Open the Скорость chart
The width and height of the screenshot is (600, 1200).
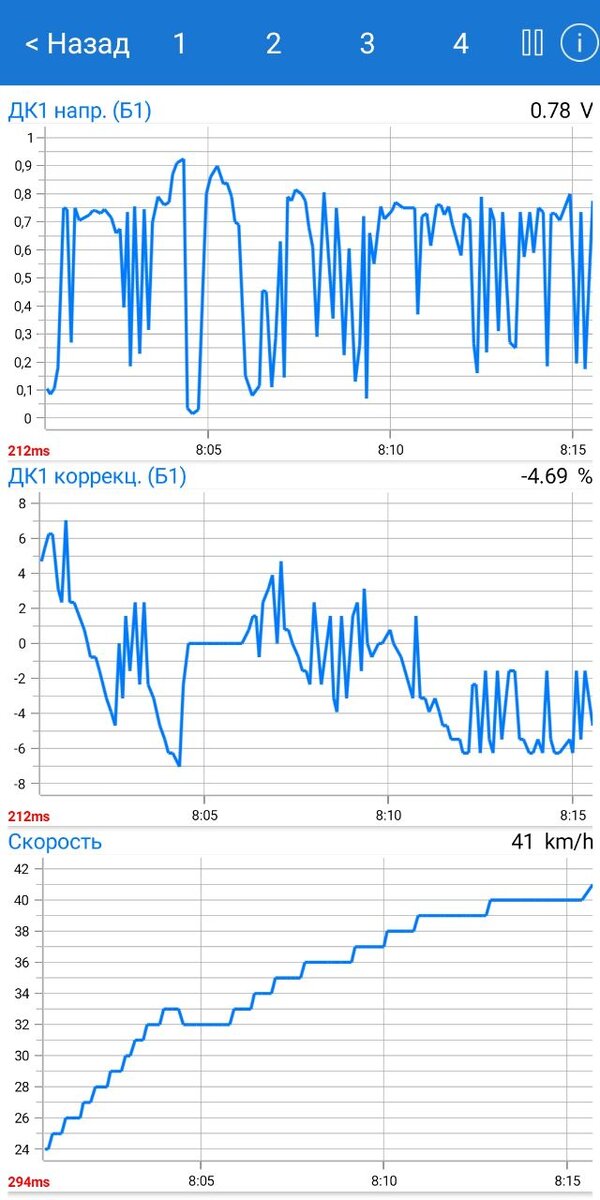300,1010
